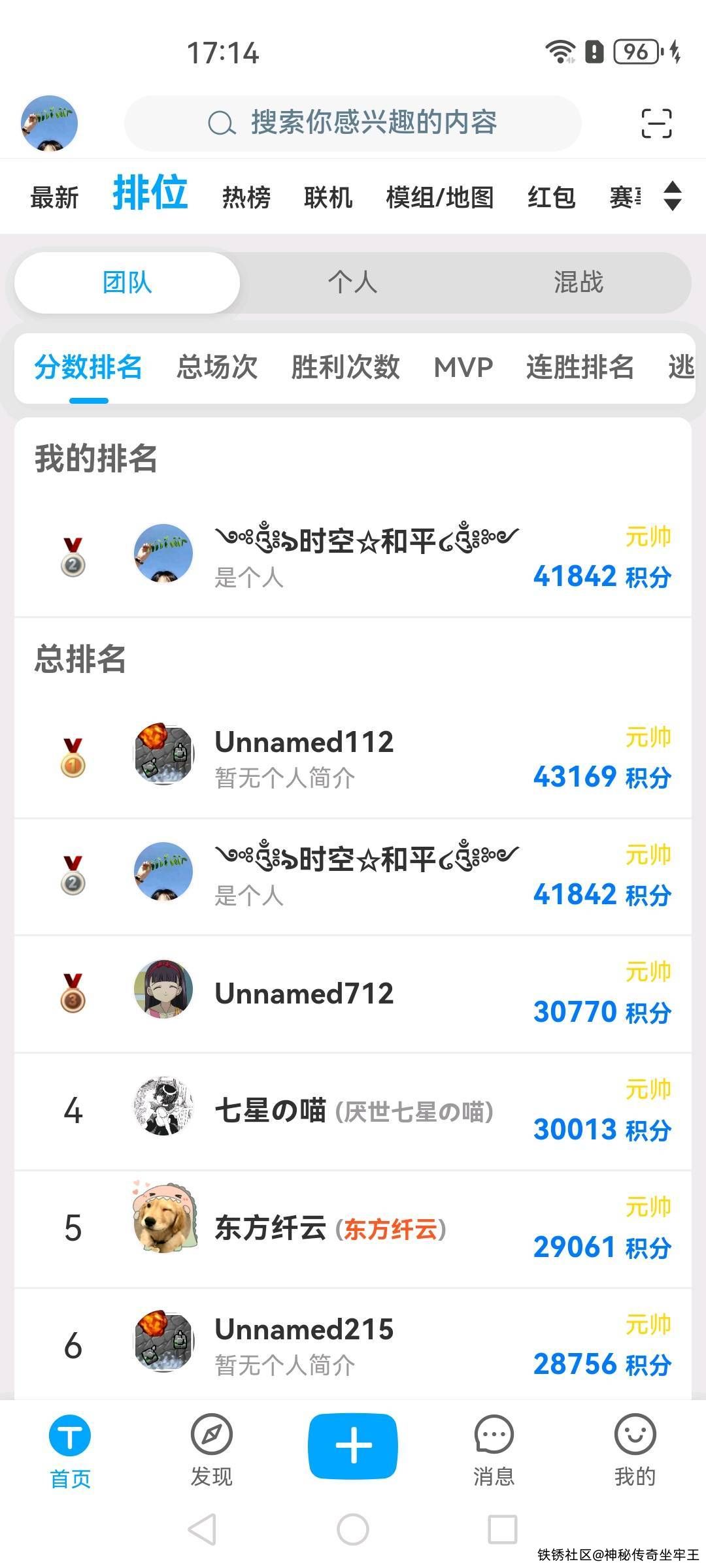The image size is (706, 1568).
Task: Create a new post with the plus button
Action: tap(353, 1445)
